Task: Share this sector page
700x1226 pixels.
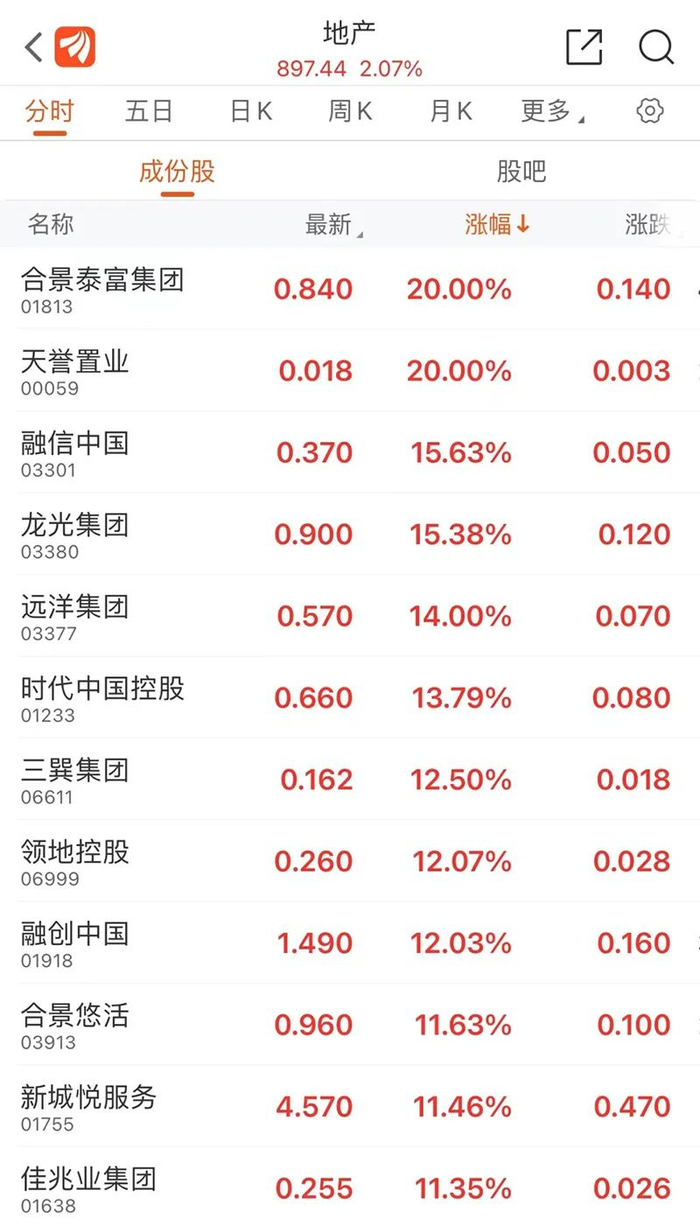Action: pos(584,47)
